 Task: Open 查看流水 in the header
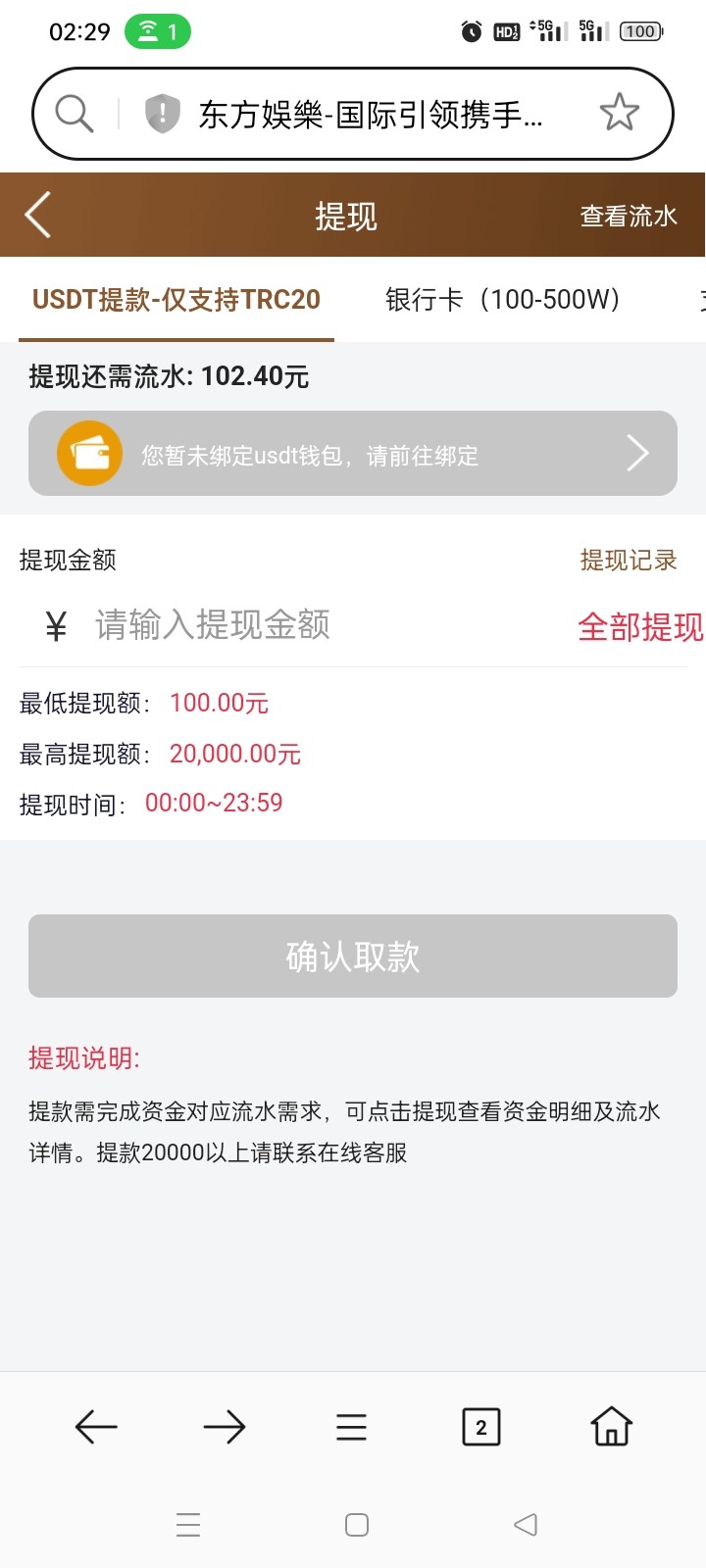click(x=628, y=216)
